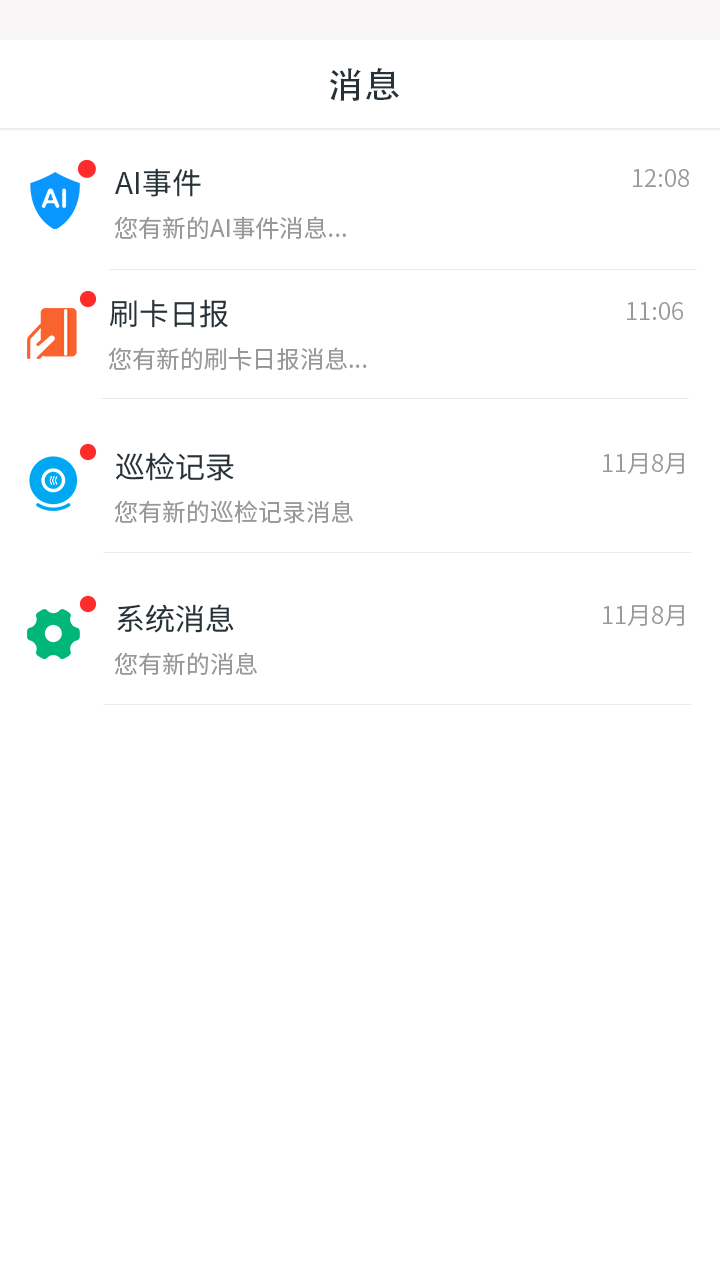This screenshot has width=720, height=1280.
Task: Tap 11月8日 next to 巡检记录
Action: coord(643,463)
